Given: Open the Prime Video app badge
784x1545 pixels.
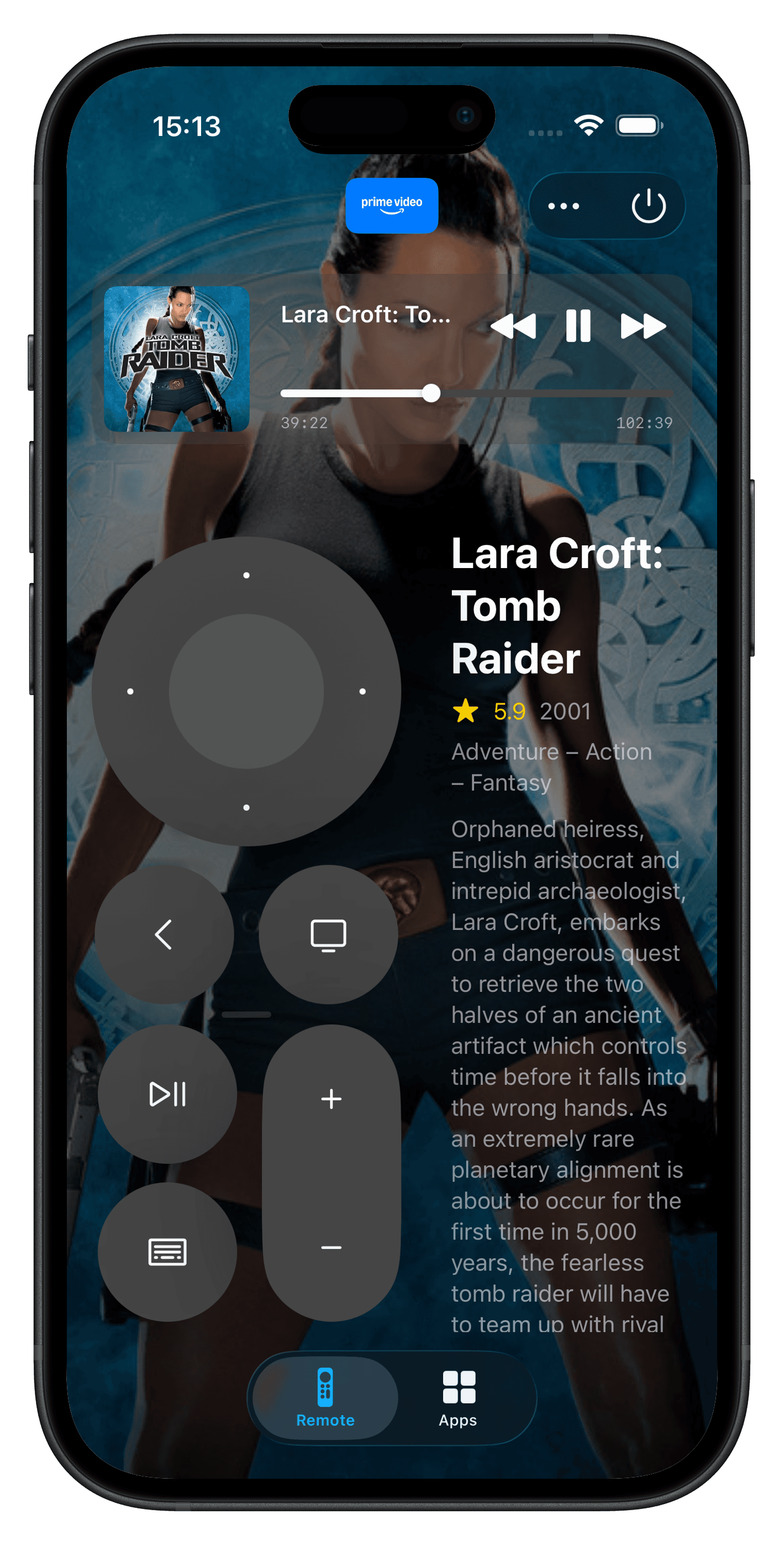Looking at the screenshot, I should 392,205.
